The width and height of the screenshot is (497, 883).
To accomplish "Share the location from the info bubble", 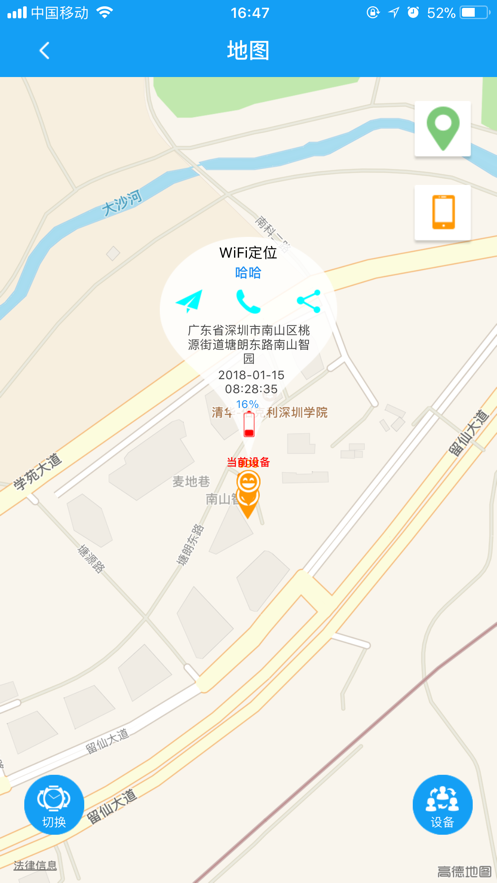I will 308,301.
